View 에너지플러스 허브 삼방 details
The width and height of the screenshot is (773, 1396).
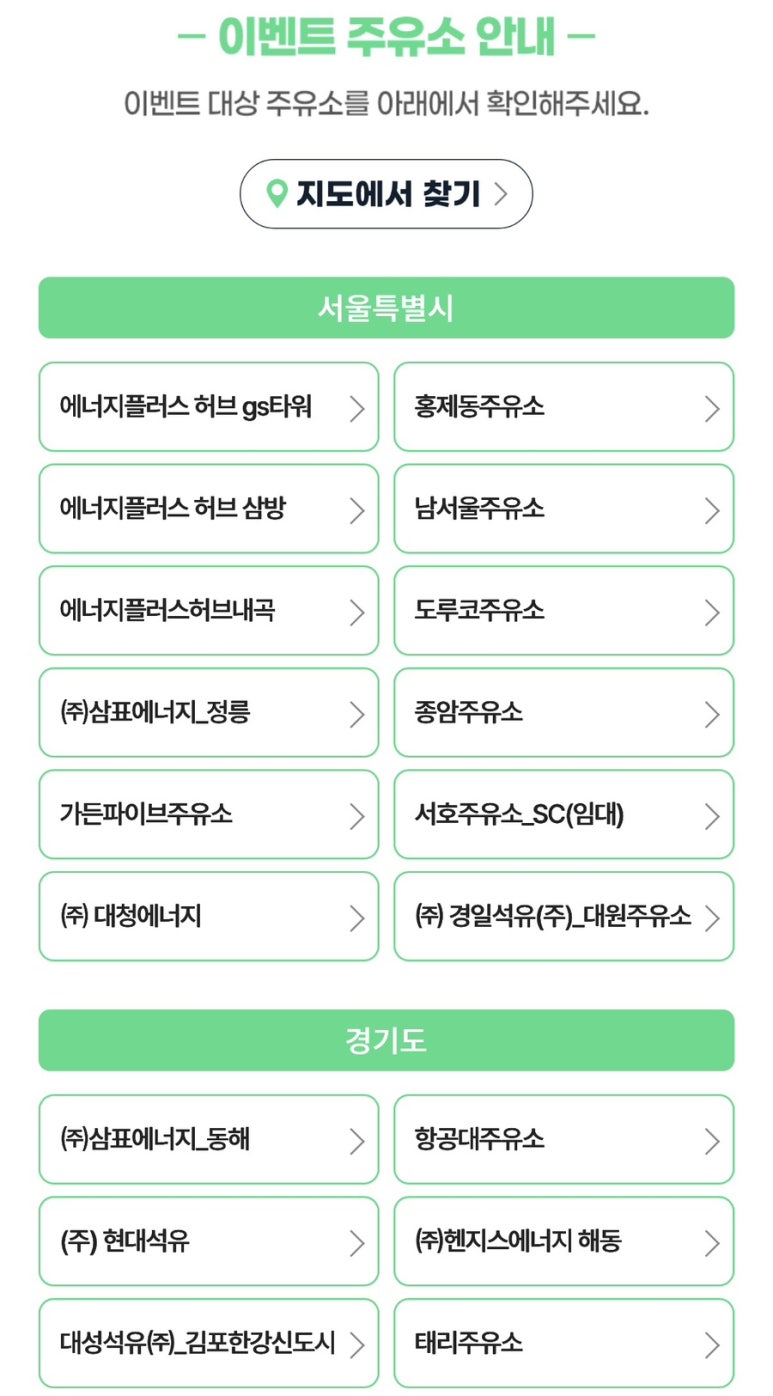207,510
